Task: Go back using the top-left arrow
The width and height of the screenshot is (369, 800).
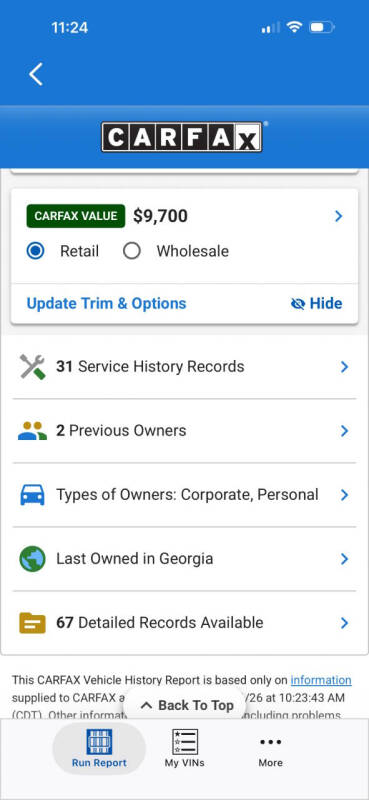Action: coord(36,74)
